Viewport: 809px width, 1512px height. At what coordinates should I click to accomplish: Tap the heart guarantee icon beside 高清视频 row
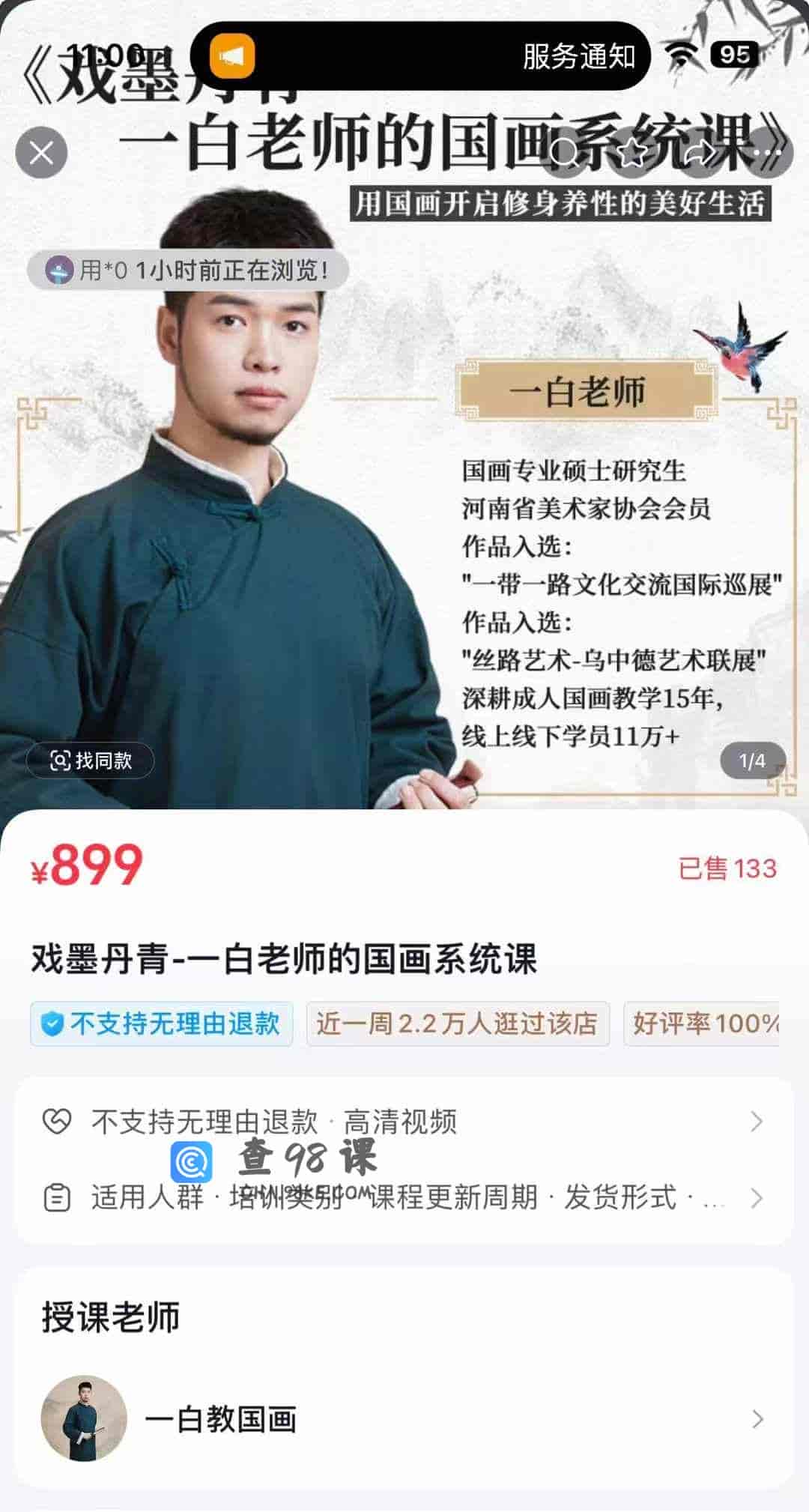[58, 1122]
